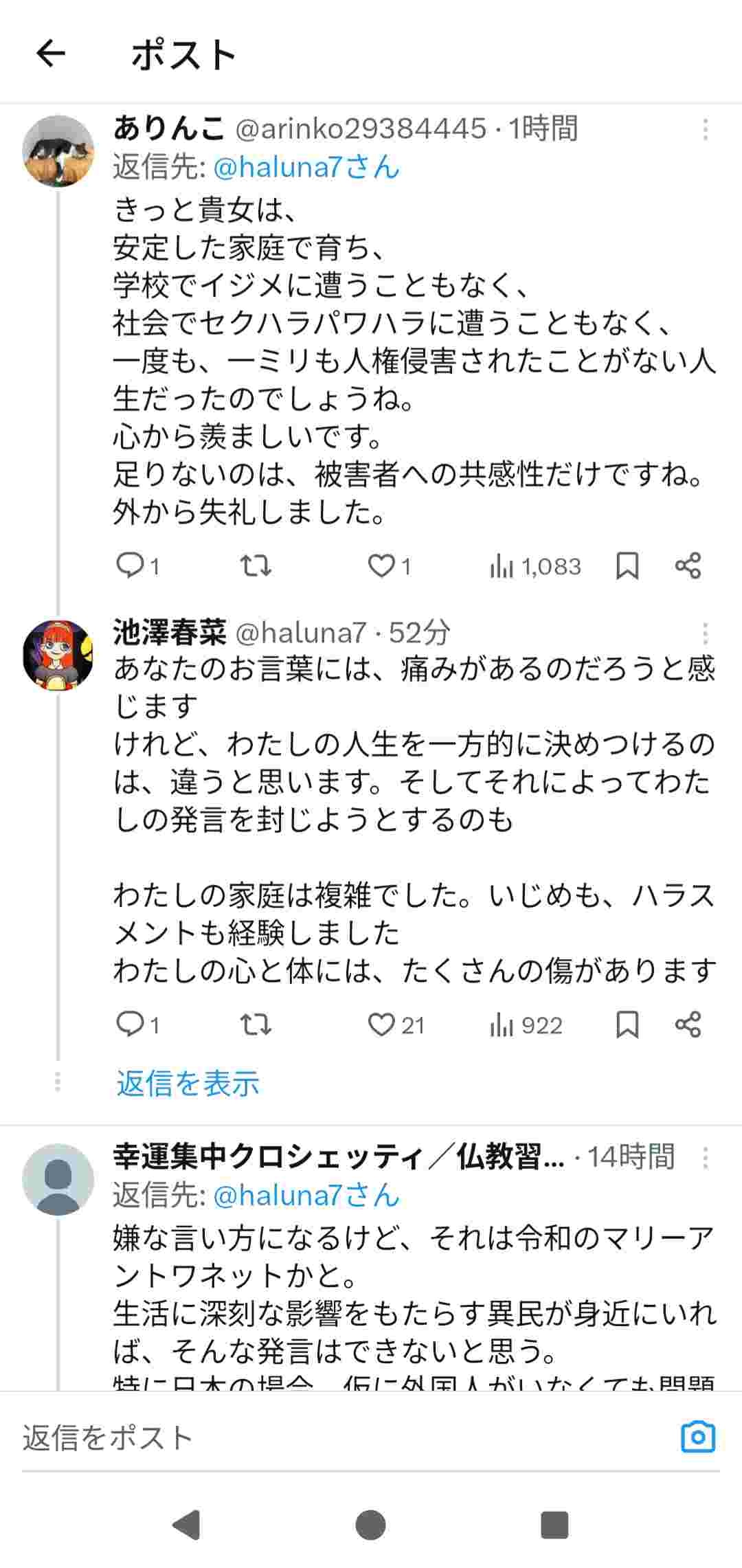
Task: Open overflow menu on ありんこ's post
Action: click(x=705, y=130)
